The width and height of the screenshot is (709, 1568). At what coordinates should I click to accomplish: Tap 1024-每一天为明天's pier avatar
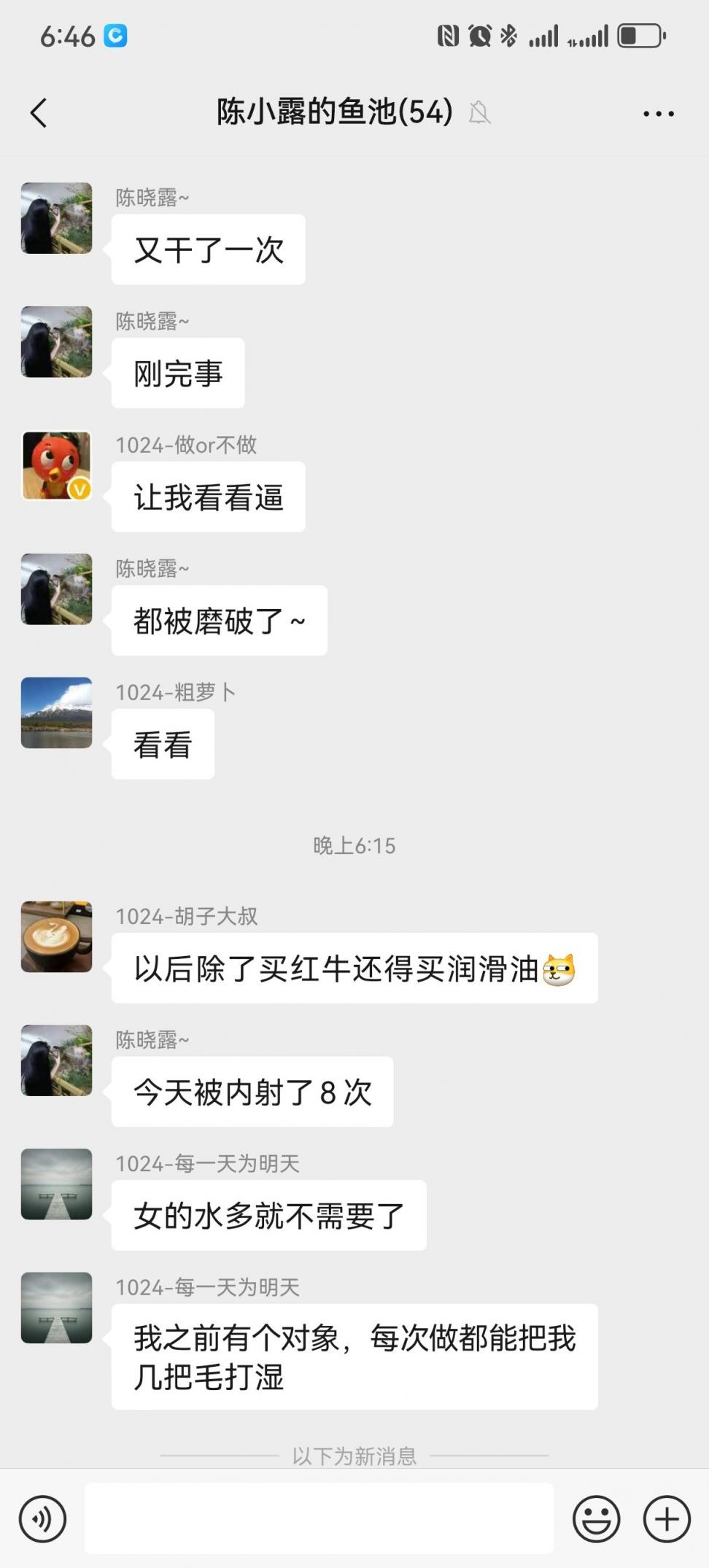56,1184
